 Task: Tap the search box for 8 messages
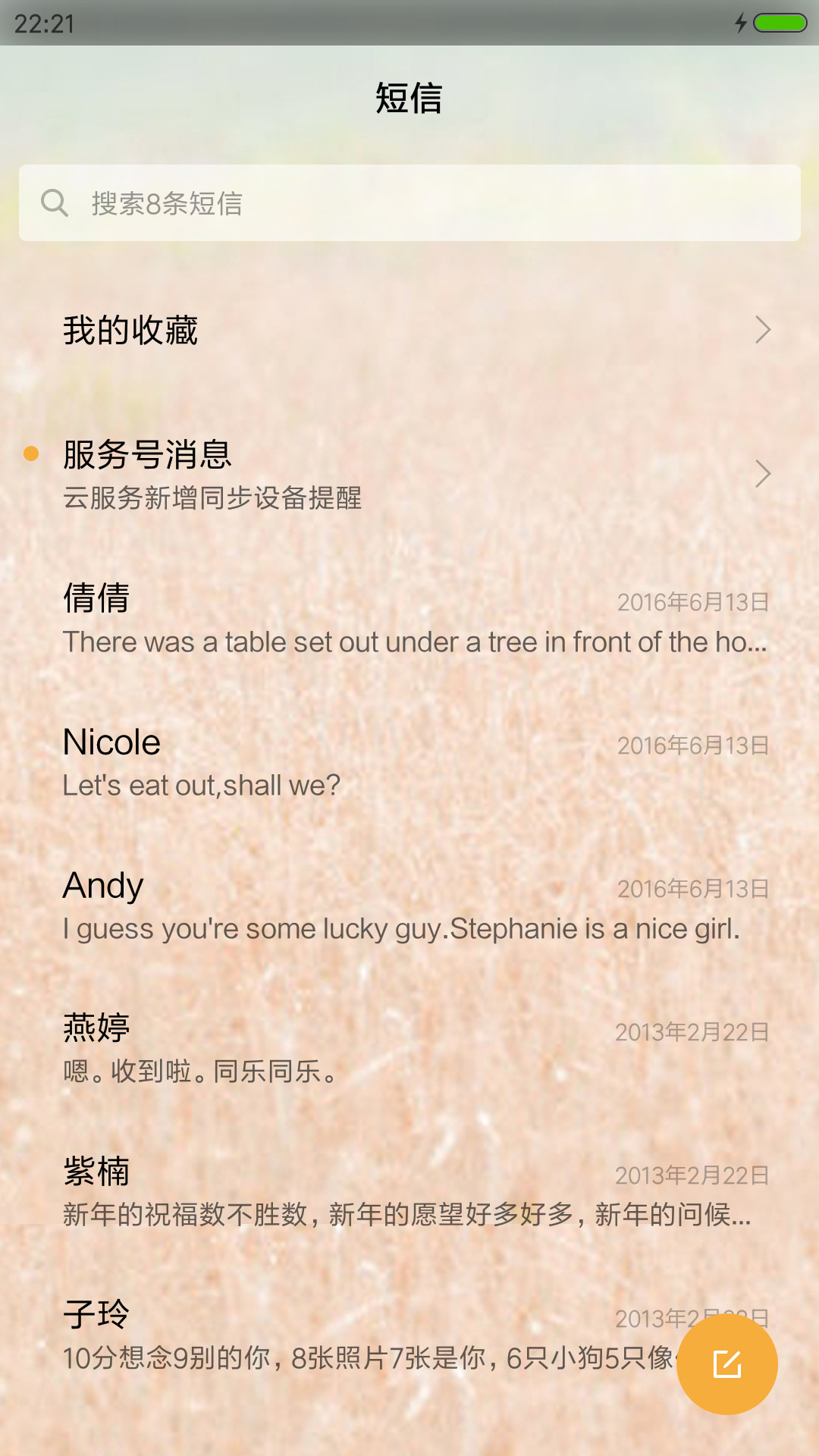tap(409, 203)
